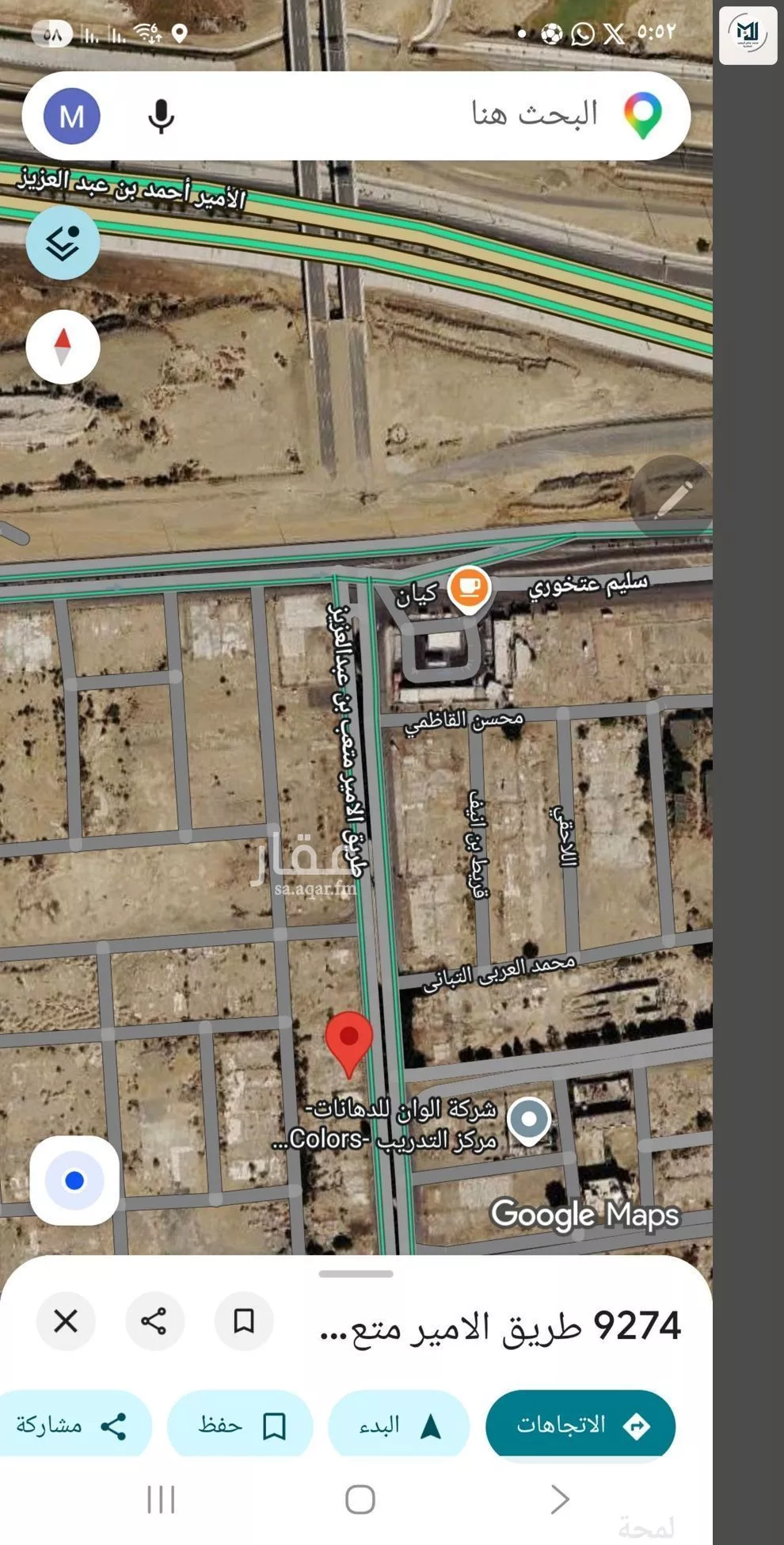
Task: Tap the floating pencil edit button
Action: 671,498
